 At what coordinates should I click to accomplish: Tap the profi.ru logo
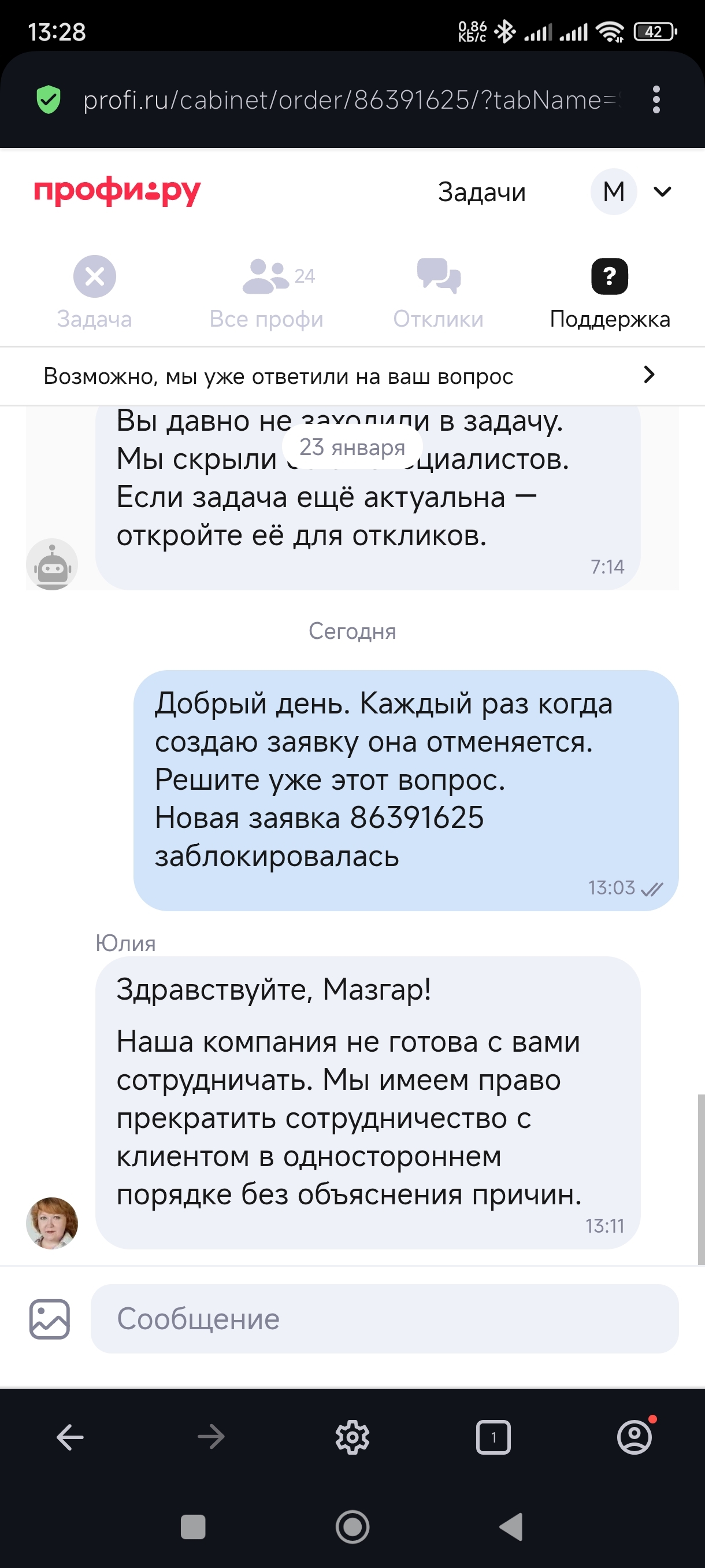coord(117,192)
